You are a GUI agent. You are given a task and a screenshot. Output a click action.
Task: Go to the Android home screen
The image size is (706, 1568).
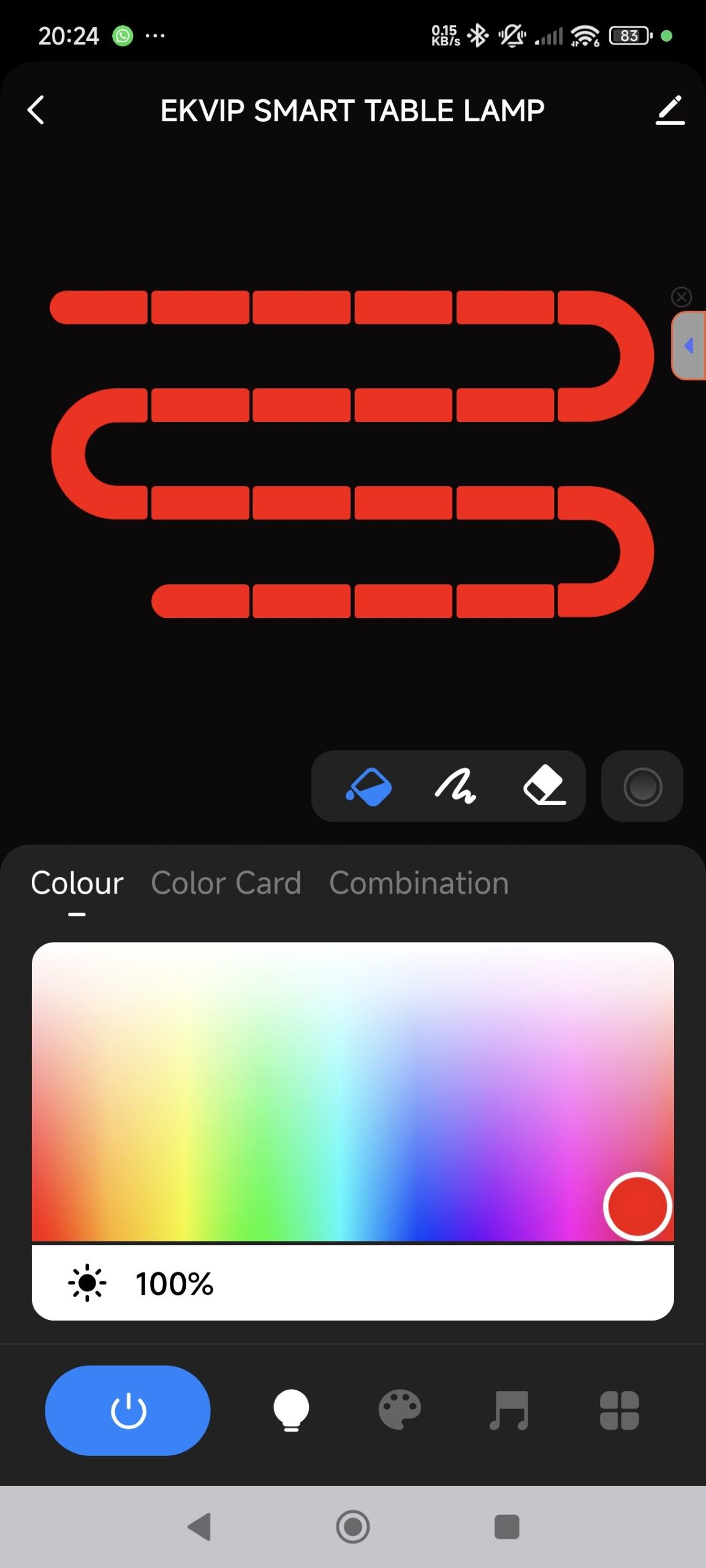click(353, 1527)
